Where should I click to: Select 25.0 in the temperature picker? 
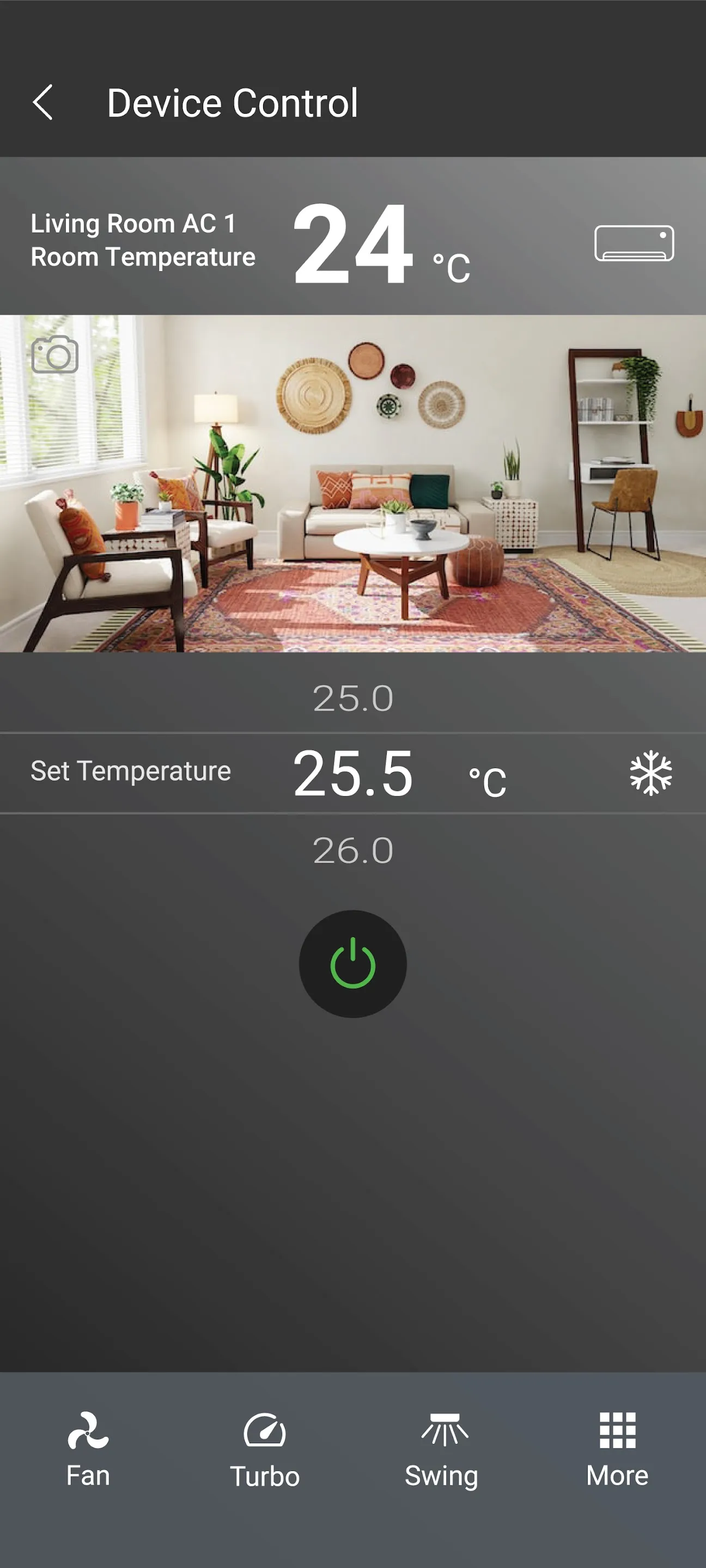click(352, 698)
